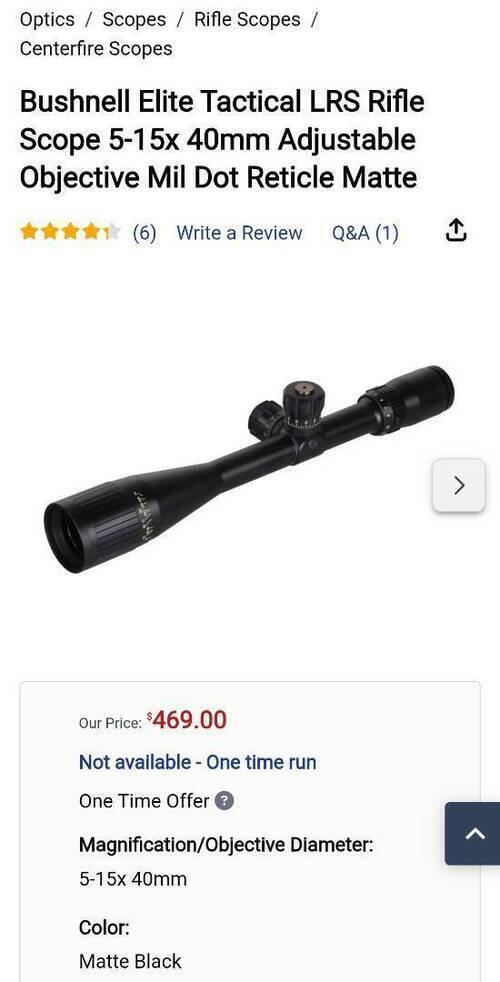Navigate to Centerfire Scopes category

point(96,49)
